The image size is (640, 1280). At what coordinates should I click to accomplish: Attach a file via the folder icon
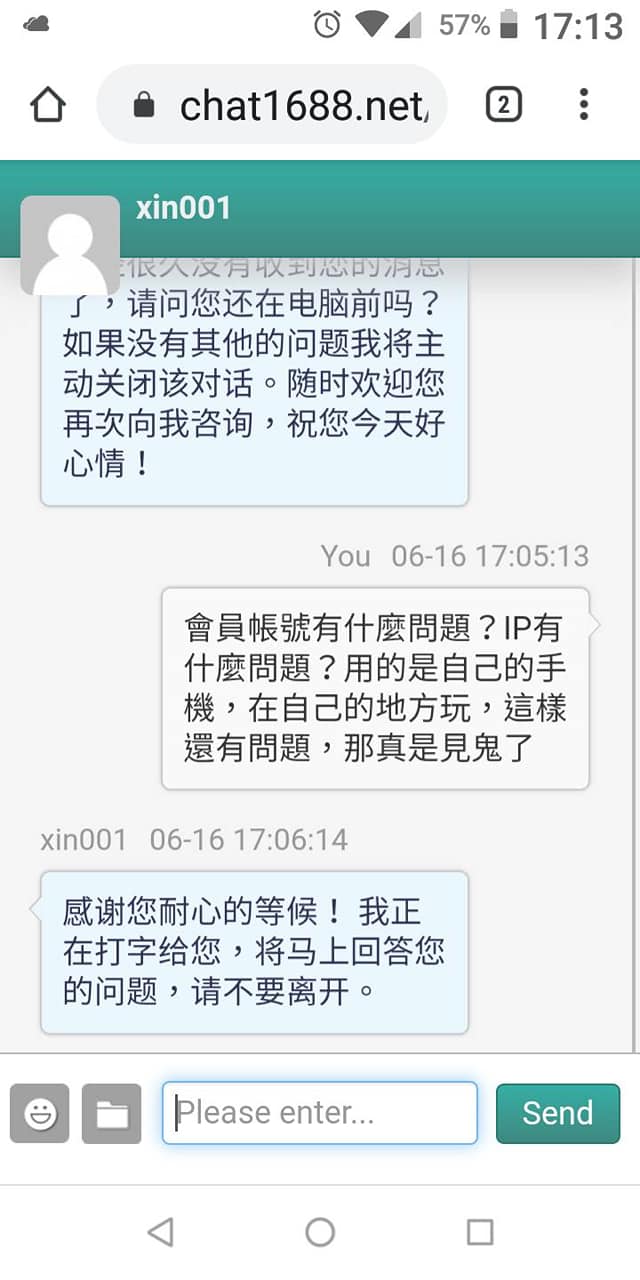point(111,1113)
